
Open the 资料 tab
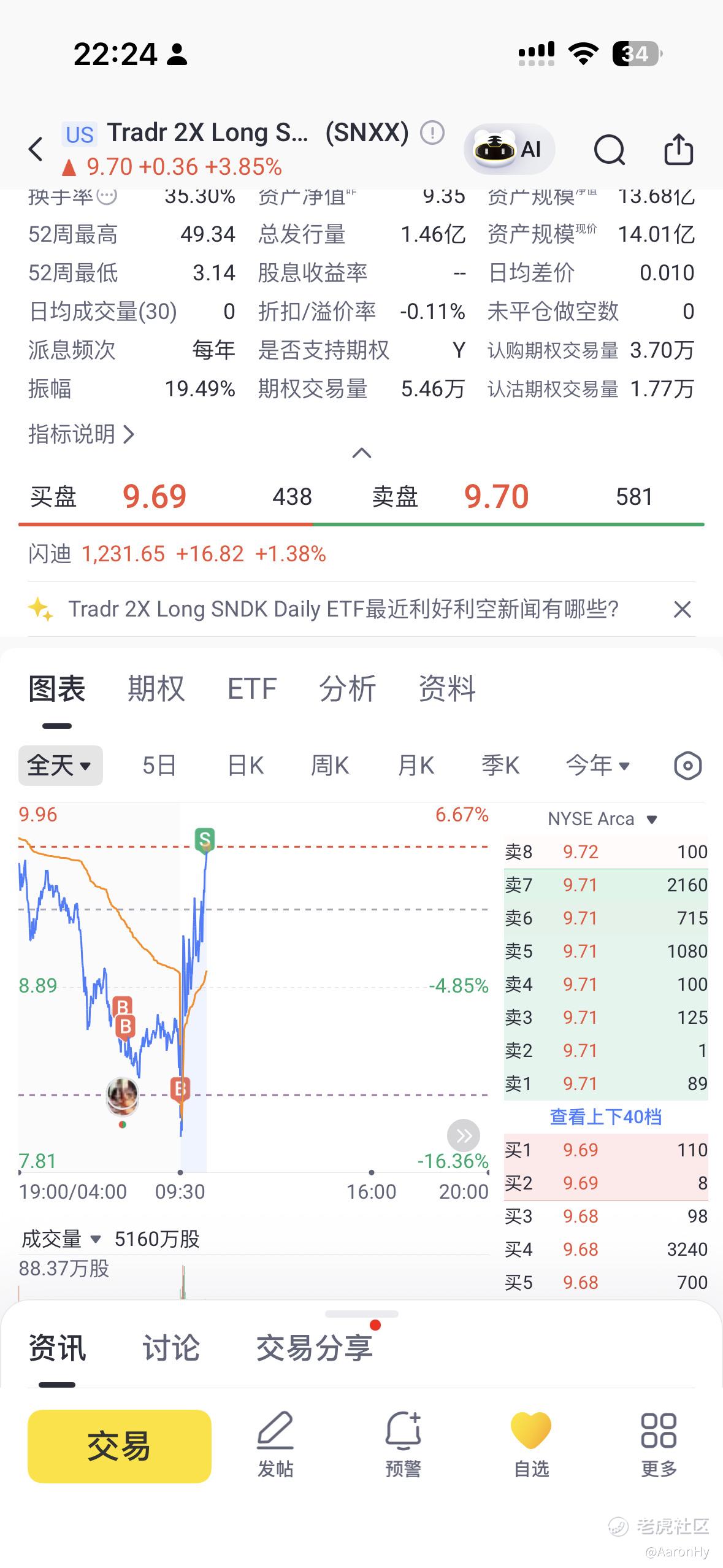[x=447, y=688]
